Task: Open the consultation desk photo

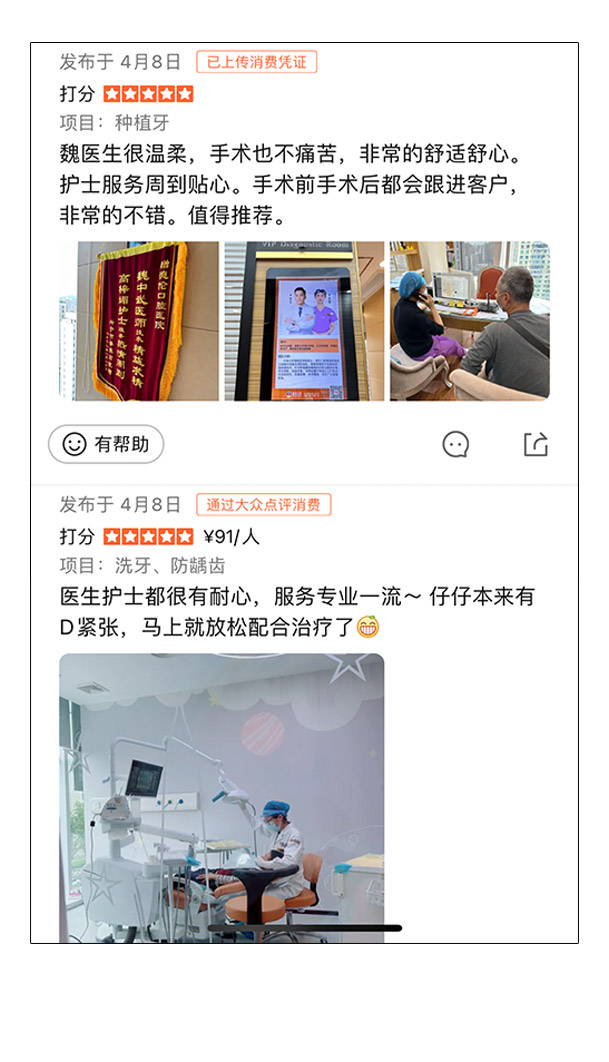Action: tap(469, 321)
